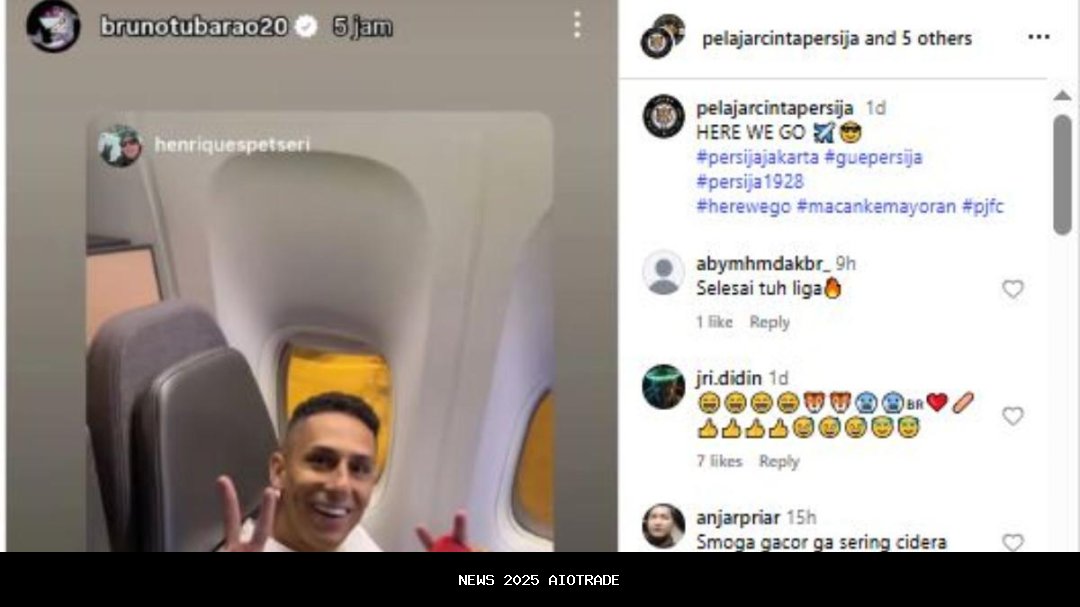Open anjarpriar's profile
This screenshot has height=607, width=1080.
coord(737,517)
